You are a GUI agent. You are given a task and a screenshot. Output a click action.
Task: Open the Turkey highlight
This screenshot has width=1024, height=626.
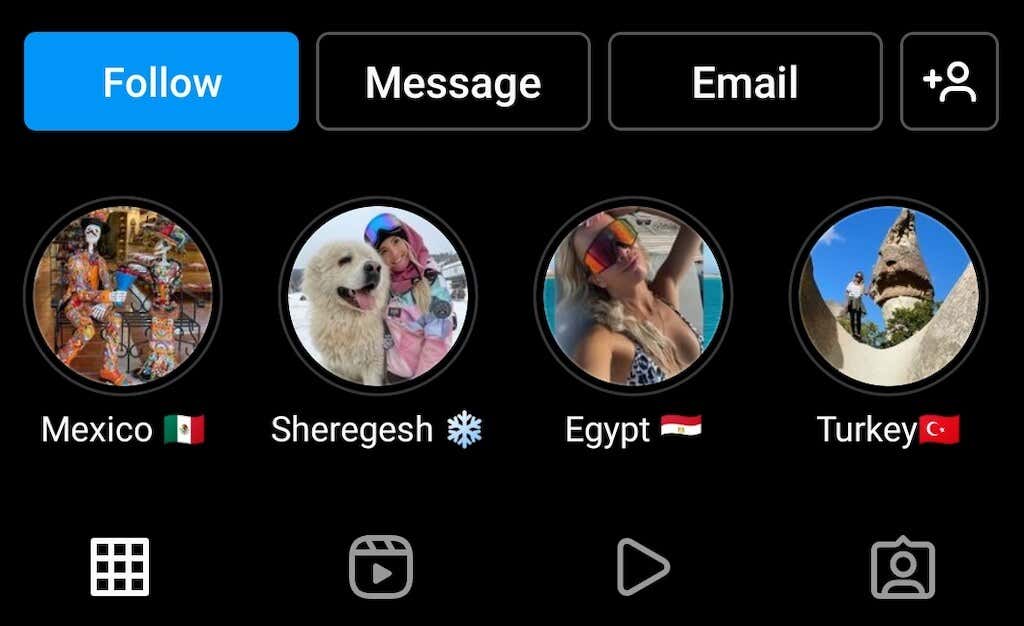point(888,296)
